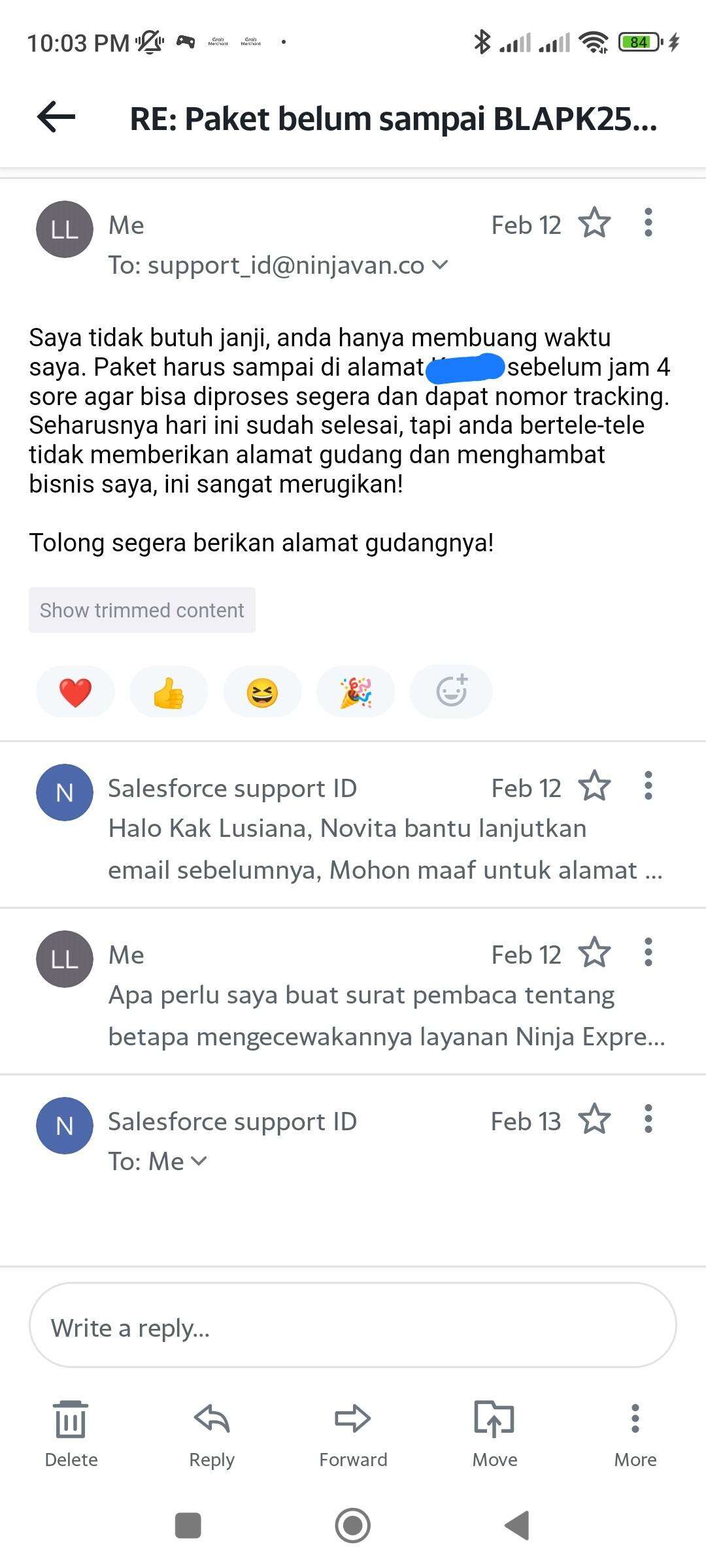React with the laughing face emoji

pos(262,692)
